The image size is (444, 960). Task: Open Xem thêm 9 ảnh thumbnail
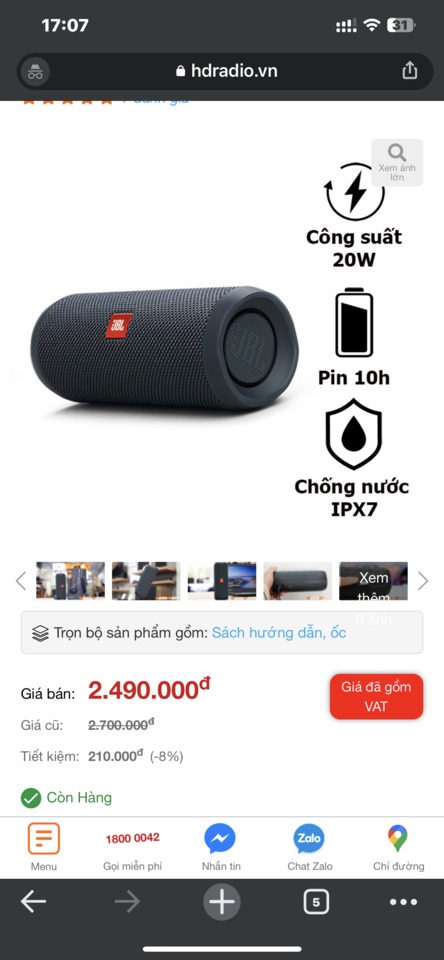374,581
